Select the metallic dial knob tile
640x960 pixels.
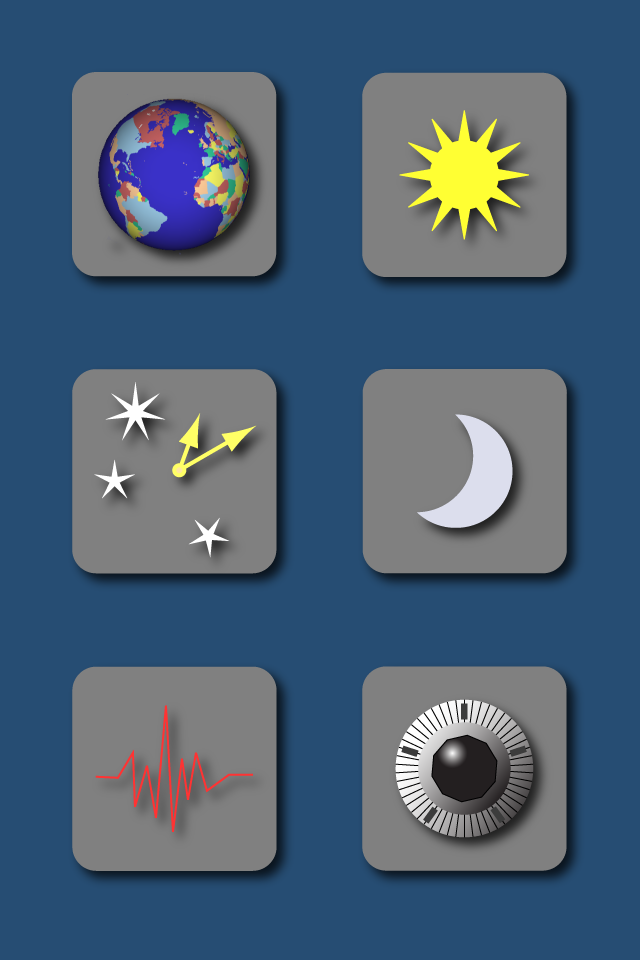point(464,768)
